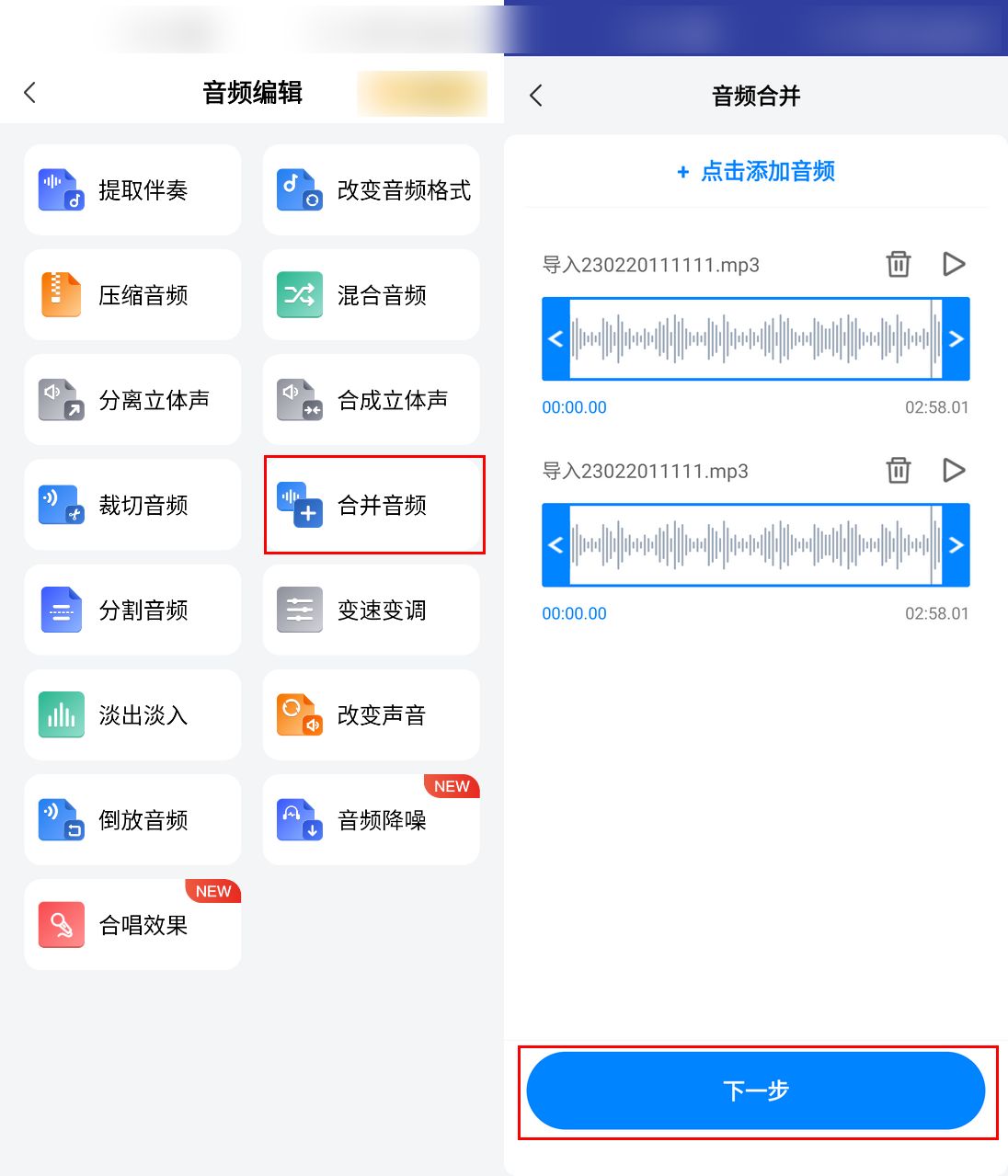Delete the 导入230220111111.mp3 track
The image size is (1008, 1176).
click(x=898, y=265)
